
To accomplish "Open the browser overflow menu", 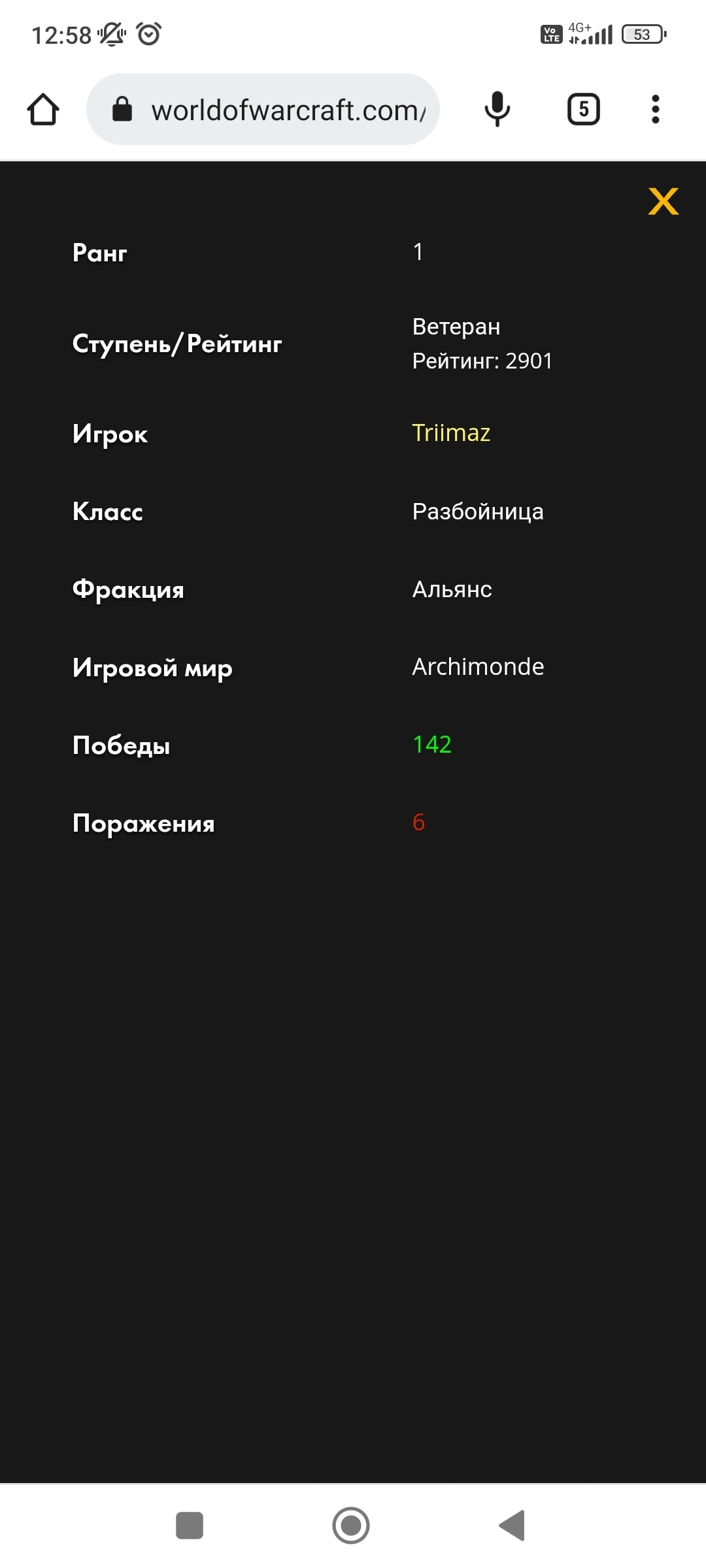I will click(655, 109).
